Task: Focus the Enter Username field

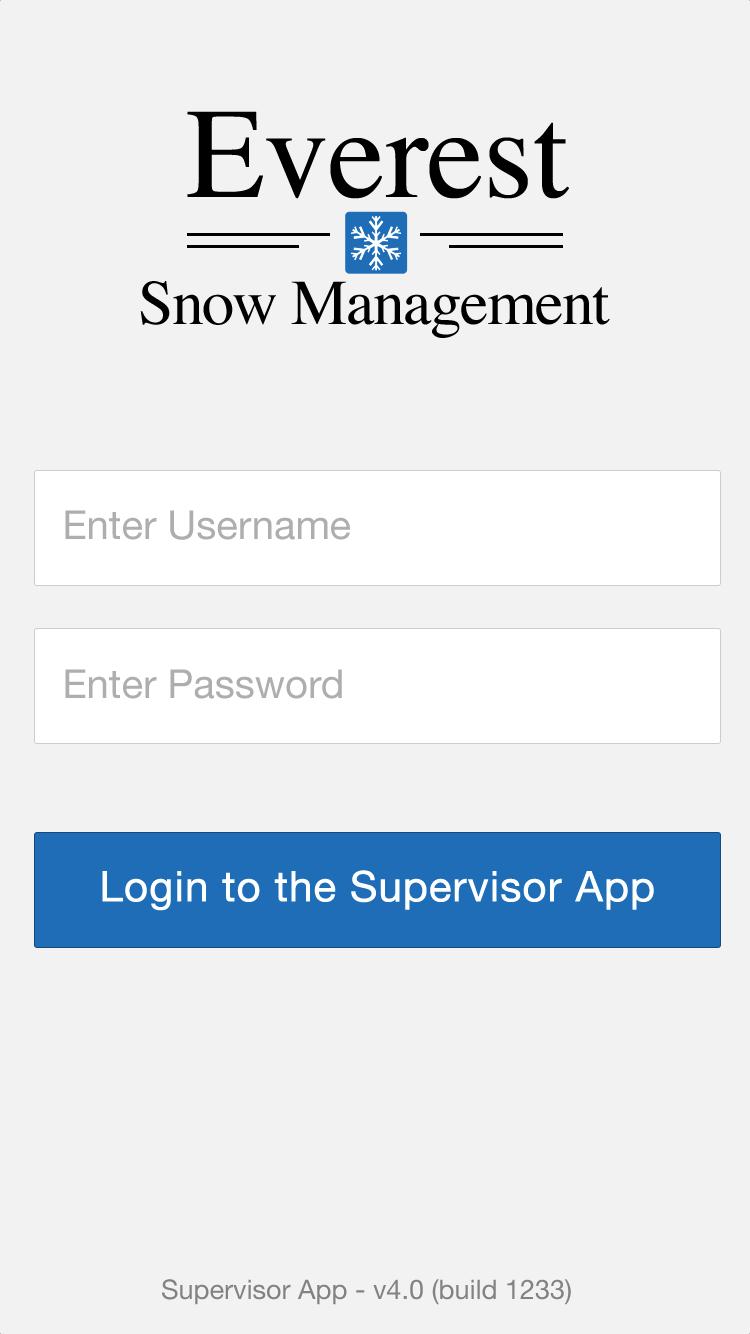Action: pyautogui.click(x=377, y=527)
